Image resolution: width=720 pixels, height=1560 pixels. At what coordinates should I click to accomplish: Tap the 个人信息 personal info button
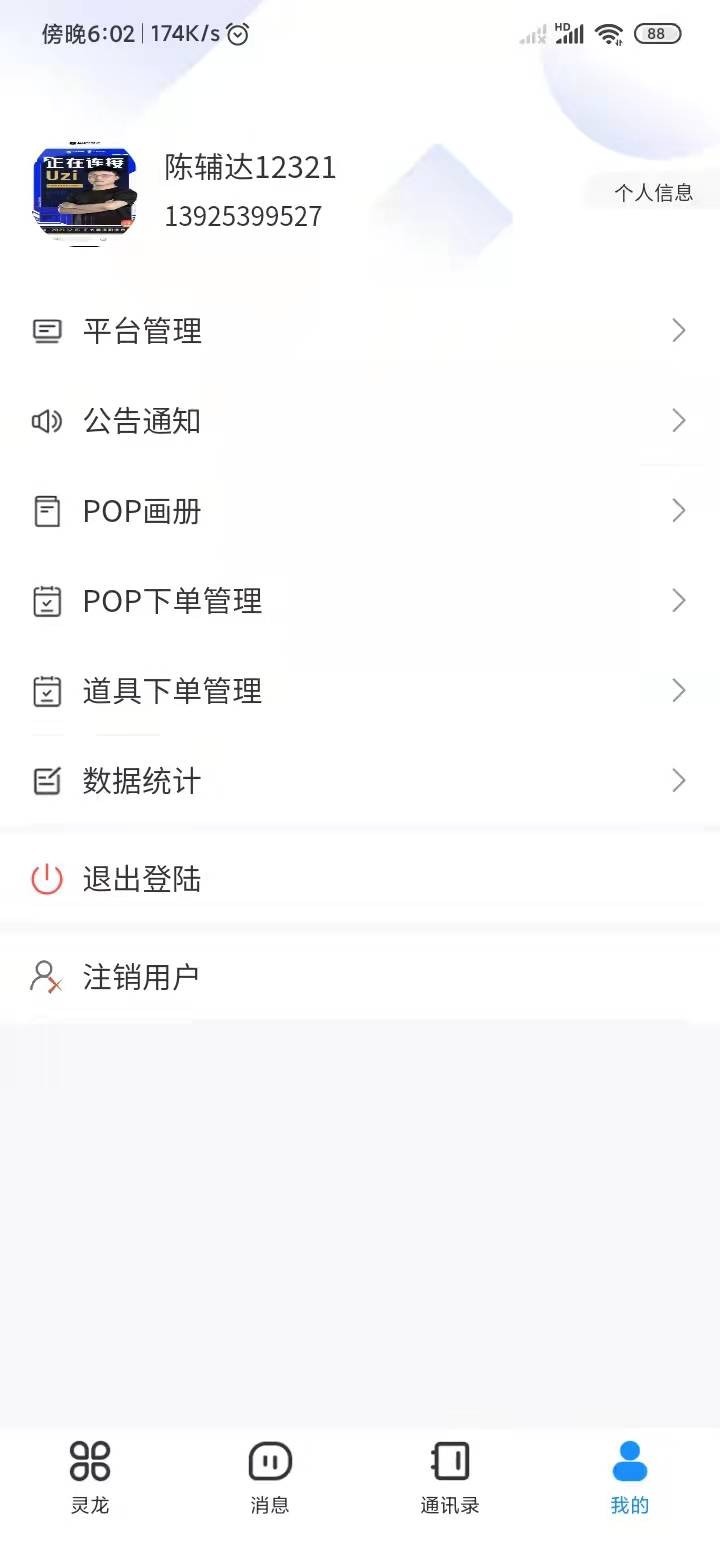(651, 192)
